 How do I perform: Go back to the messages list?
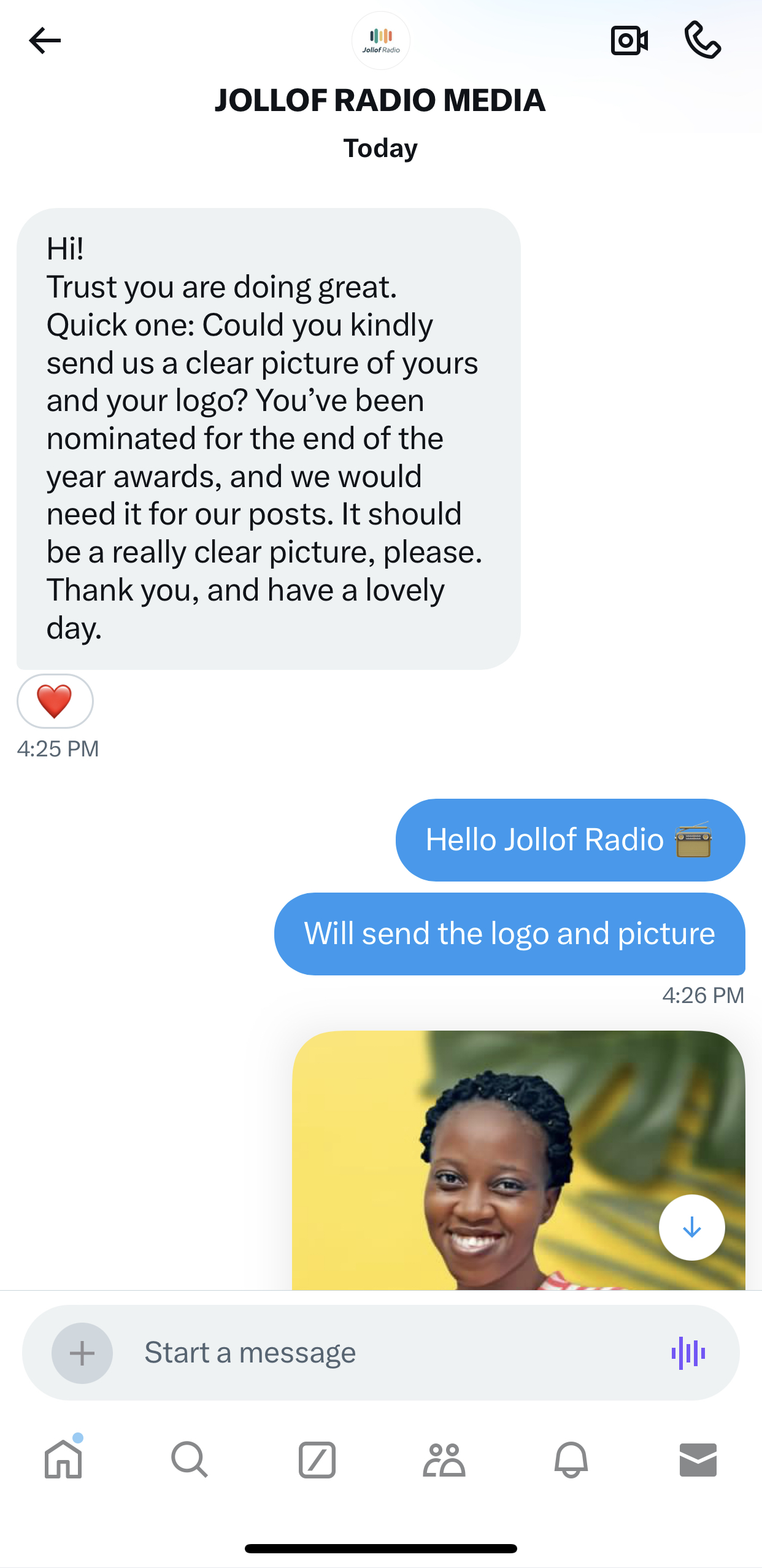point(45,41)
